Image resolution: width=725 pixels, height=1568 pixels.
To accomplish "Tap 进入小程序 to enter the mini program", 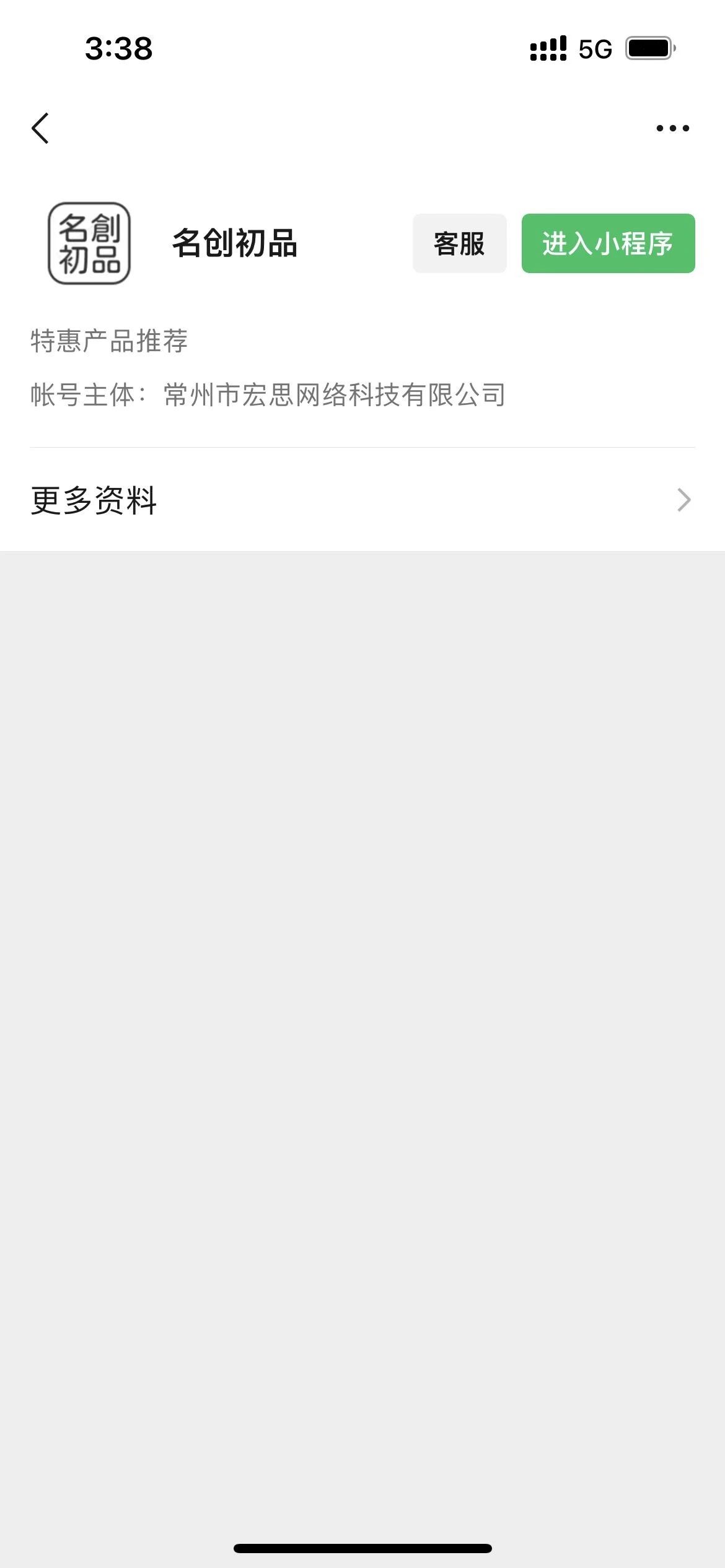I will [x=608, y=243].
